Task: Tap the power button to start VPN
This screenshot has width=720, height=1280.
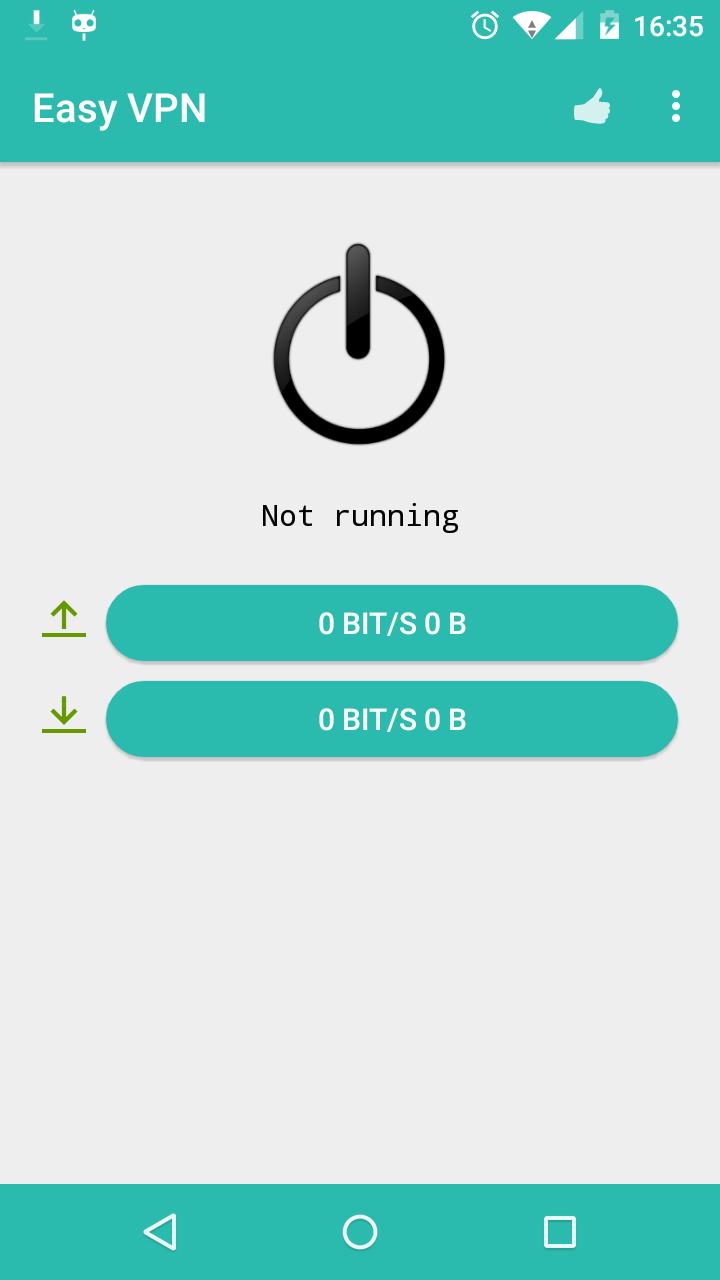Action: [359, 344]
